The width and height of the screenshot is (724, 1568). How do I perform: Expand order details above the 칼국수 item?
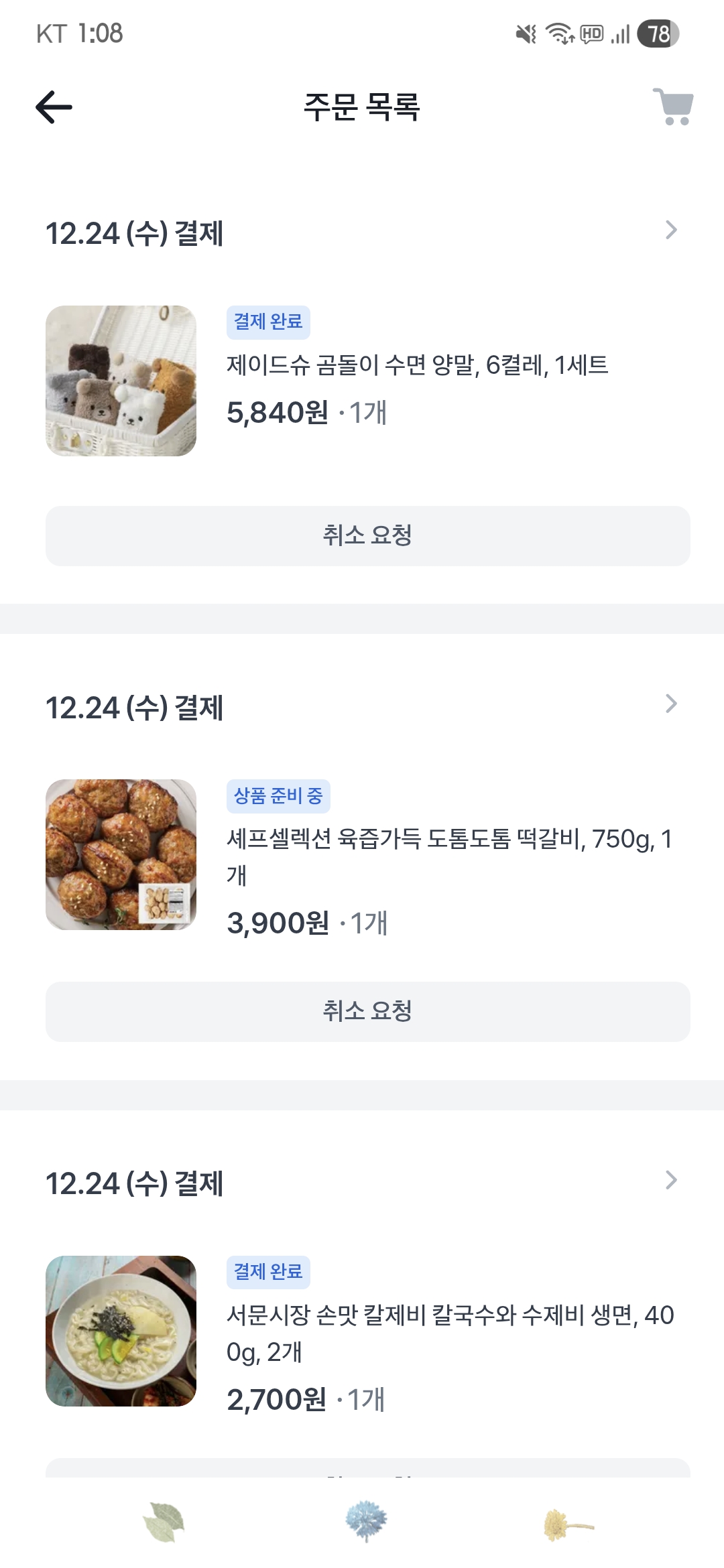(x=671, y=1180)
